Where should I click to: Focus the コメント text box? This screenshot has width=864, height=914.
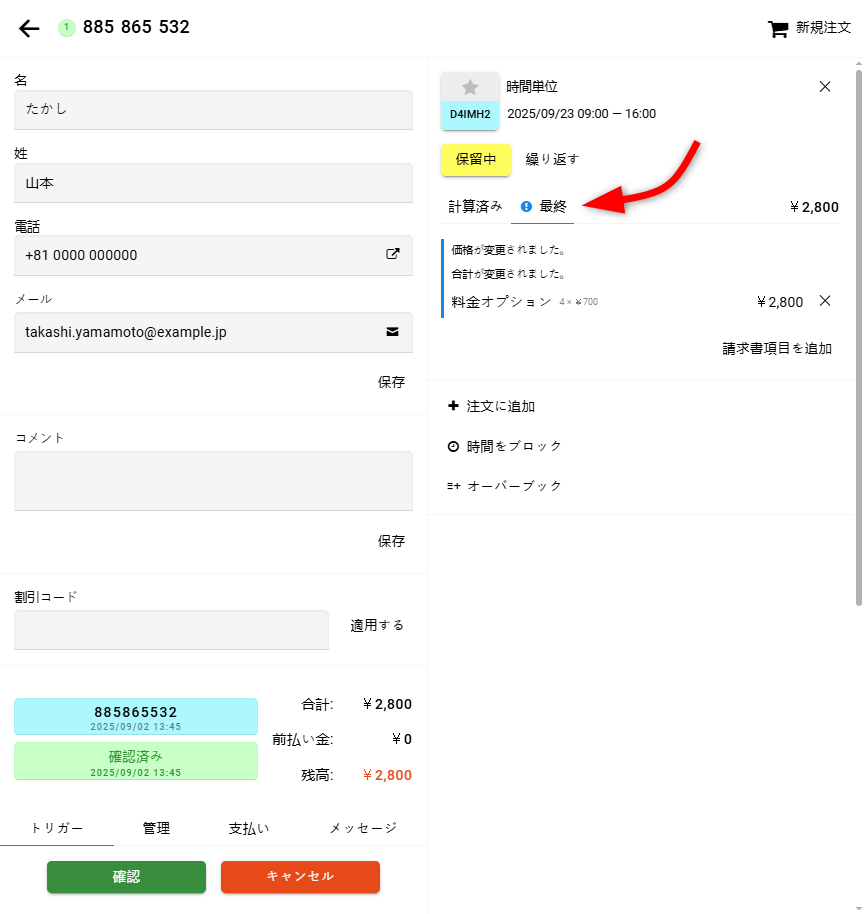[x=213, y=481]
